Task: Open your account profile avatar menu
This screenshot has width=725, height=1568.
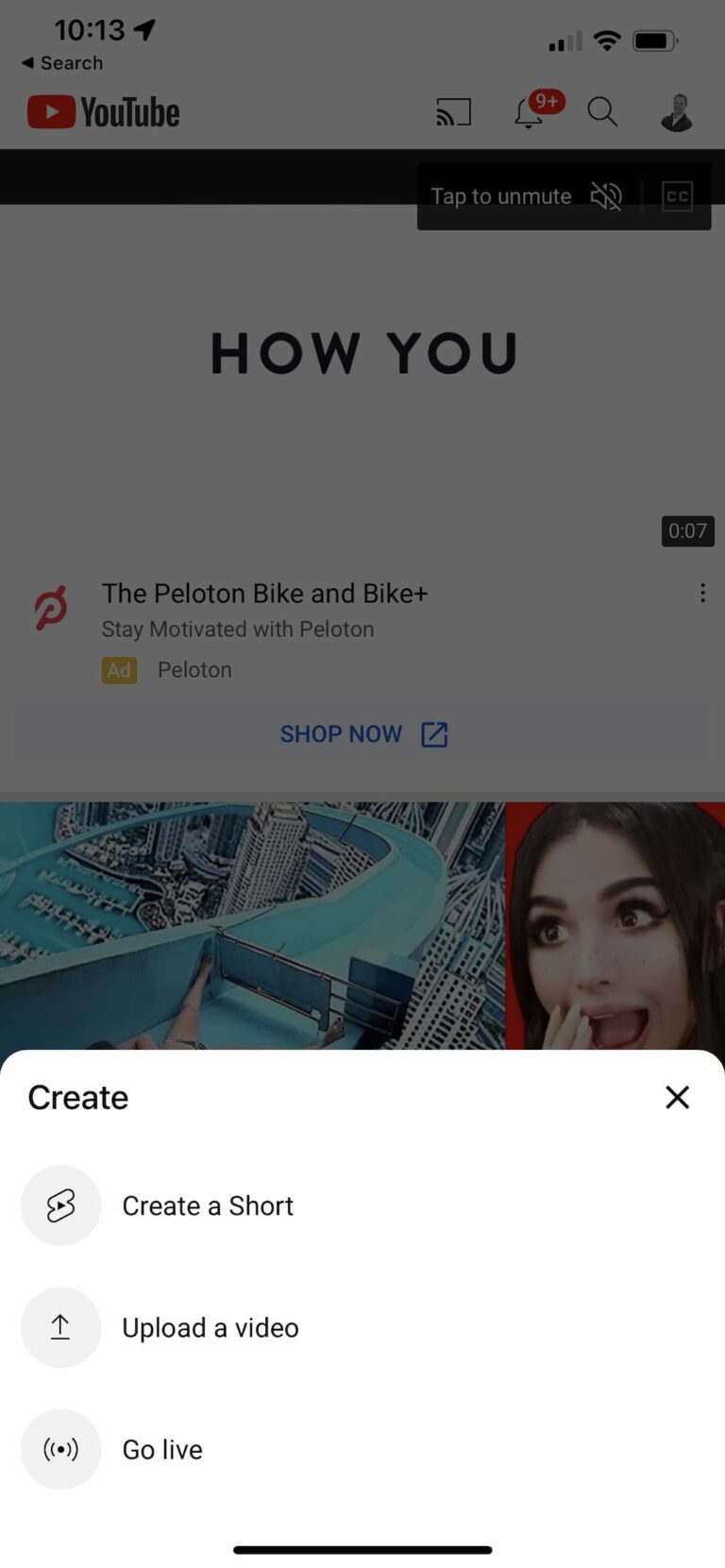Action: pyautogui.click(x=677, y=112)
